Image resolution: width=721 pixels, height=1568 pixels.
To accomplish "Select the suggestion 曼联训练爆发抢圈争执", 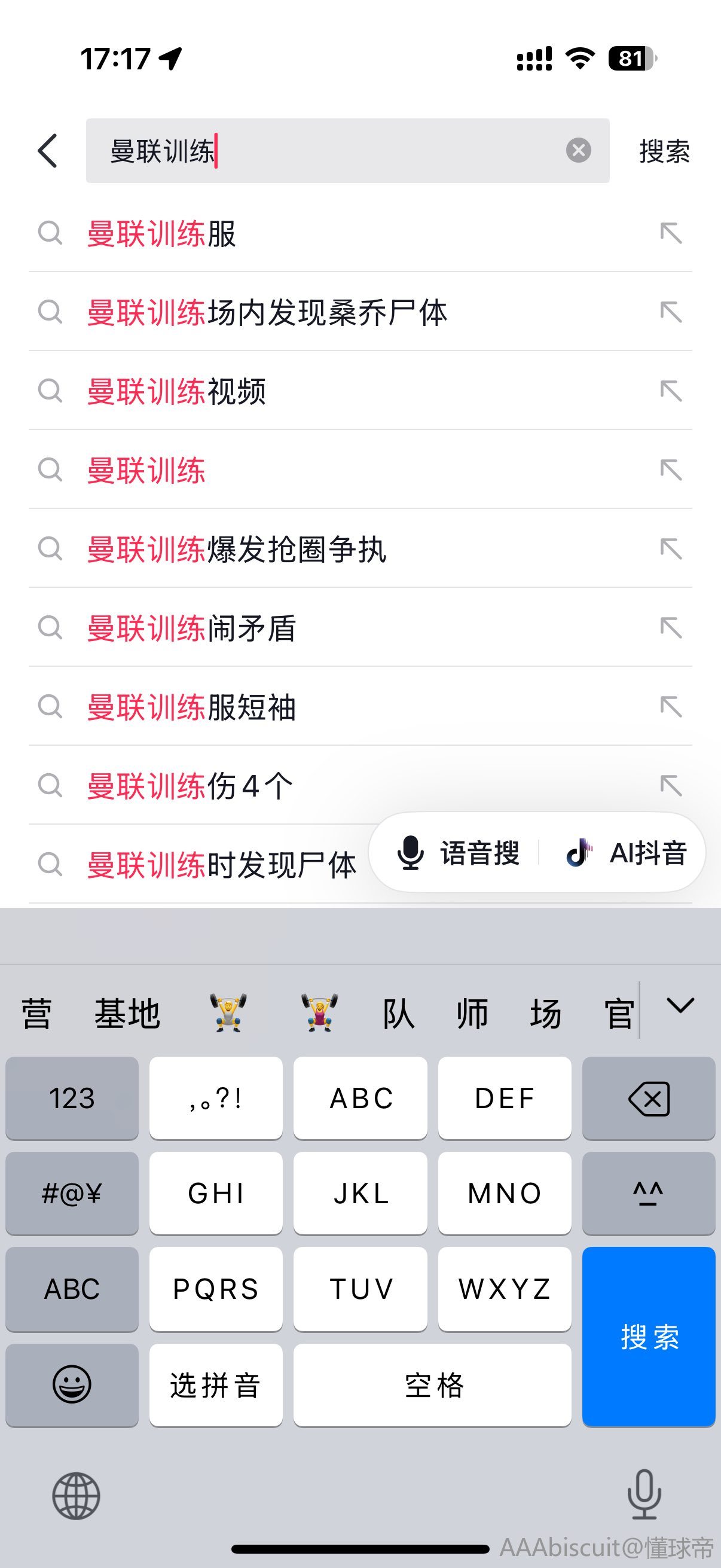I will click(x=360, y=549).
